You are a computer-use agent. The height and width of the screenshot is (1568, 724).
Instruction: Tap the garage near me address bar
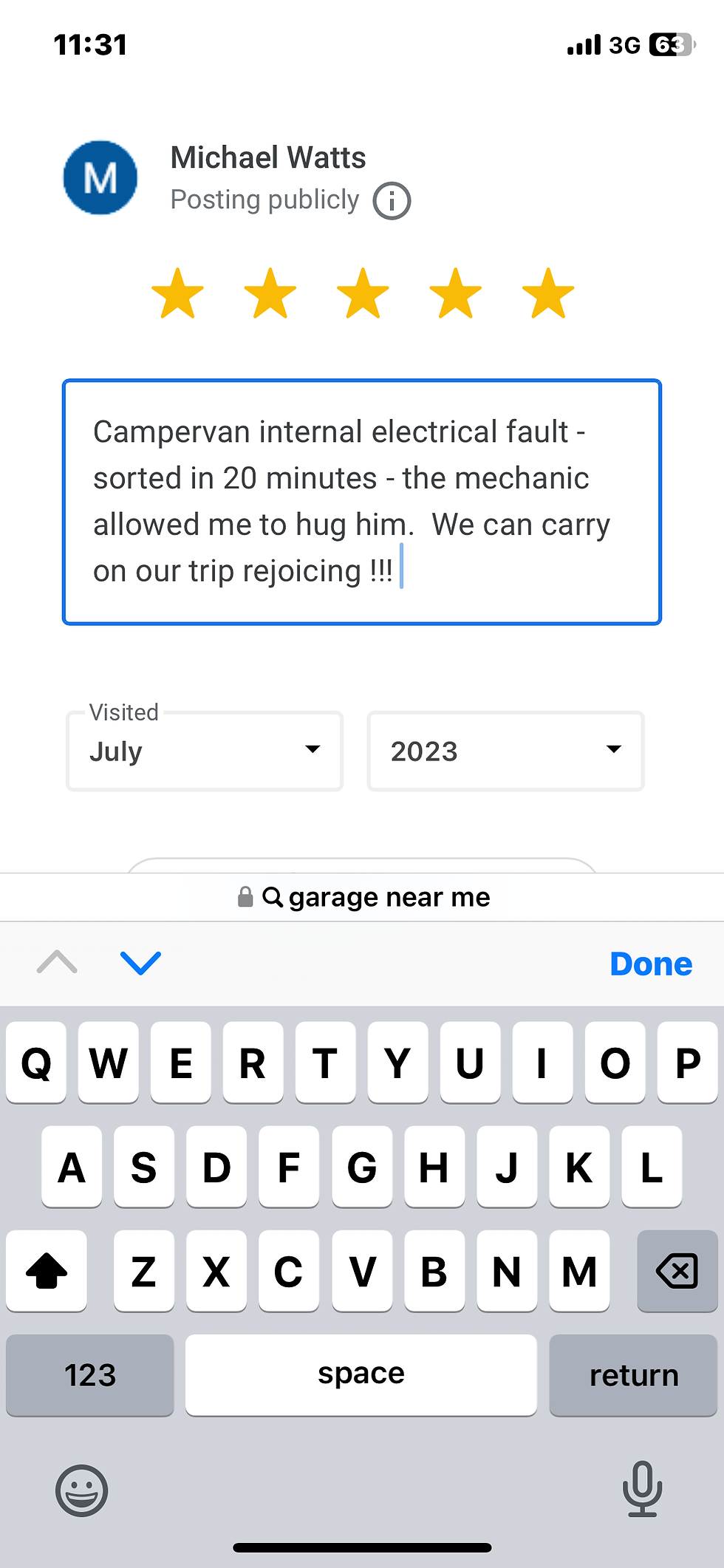pos(363,897)
